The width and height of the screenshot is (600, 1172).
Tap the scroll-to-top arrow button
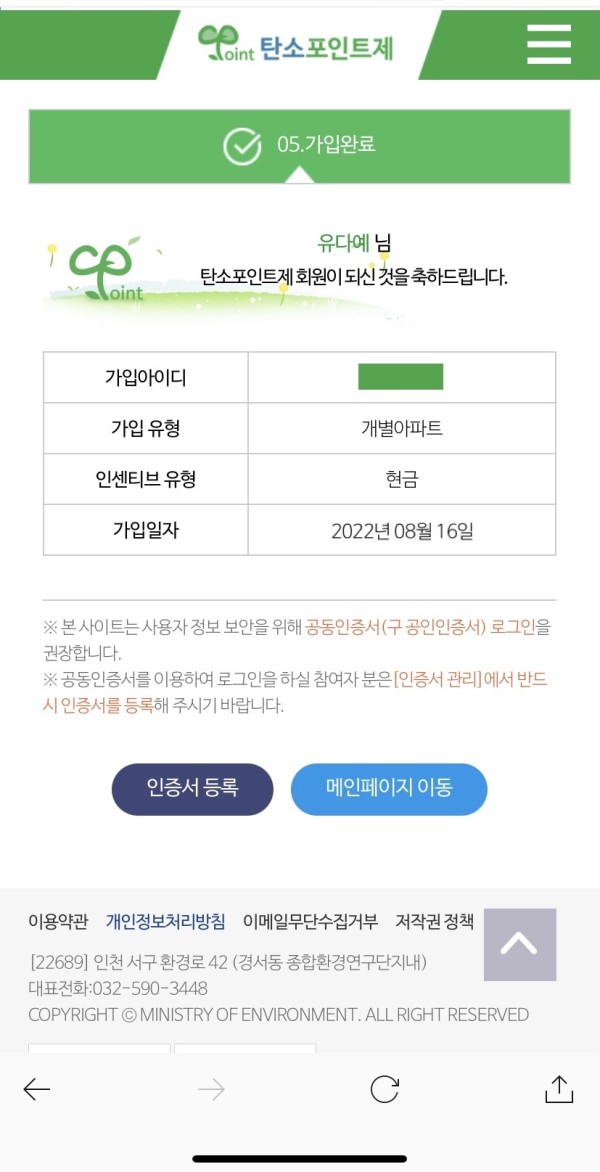click(x=519, y=944)
